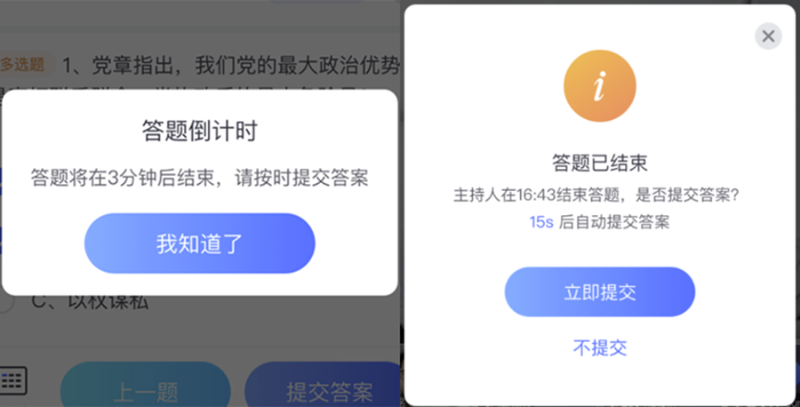
Task: Close the 答题已结束 dialog
Action: coord(767,36)
